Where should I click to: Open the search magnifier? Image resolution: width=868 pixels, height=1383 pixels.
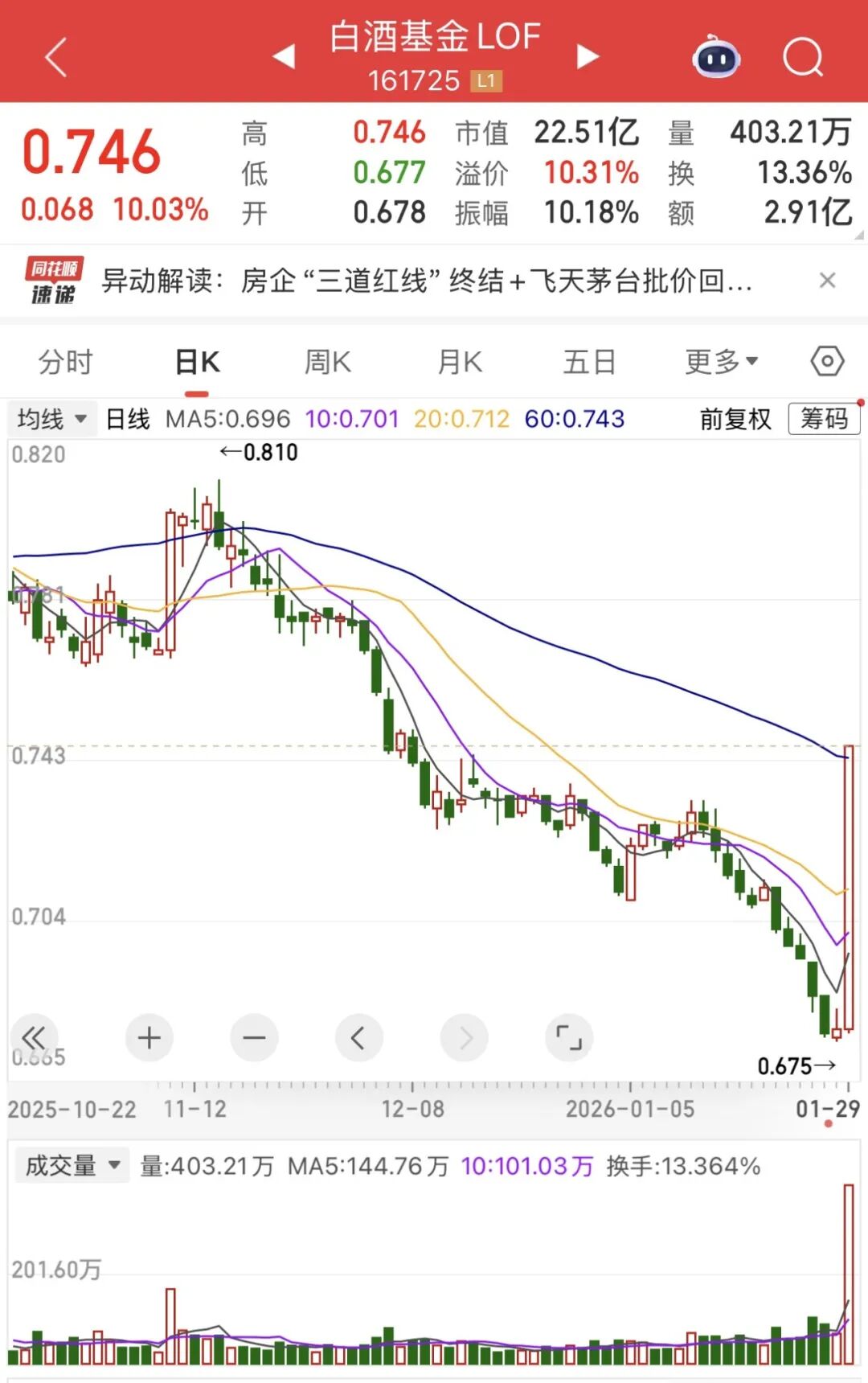point(803,57)
